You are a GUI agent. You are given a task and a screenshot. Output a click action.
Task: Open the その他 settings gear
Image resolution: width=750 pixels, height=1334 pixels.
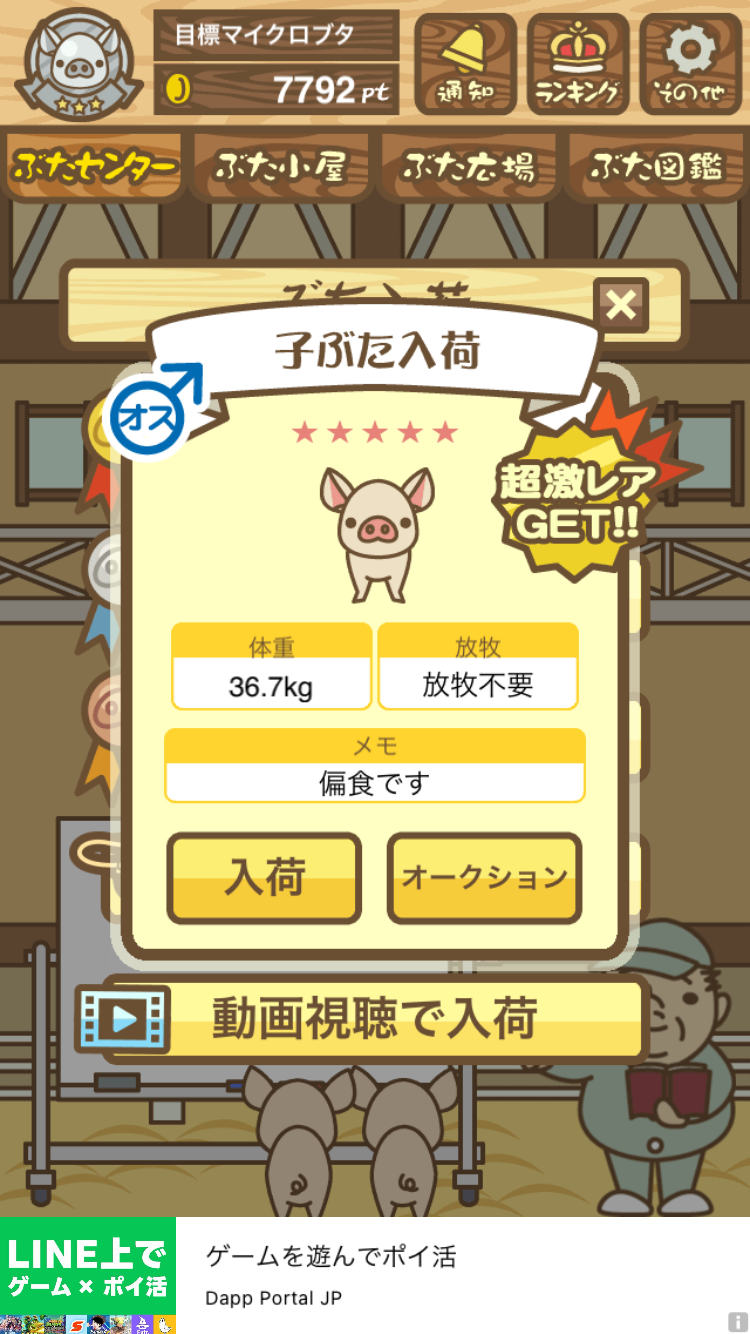[690, 64]
